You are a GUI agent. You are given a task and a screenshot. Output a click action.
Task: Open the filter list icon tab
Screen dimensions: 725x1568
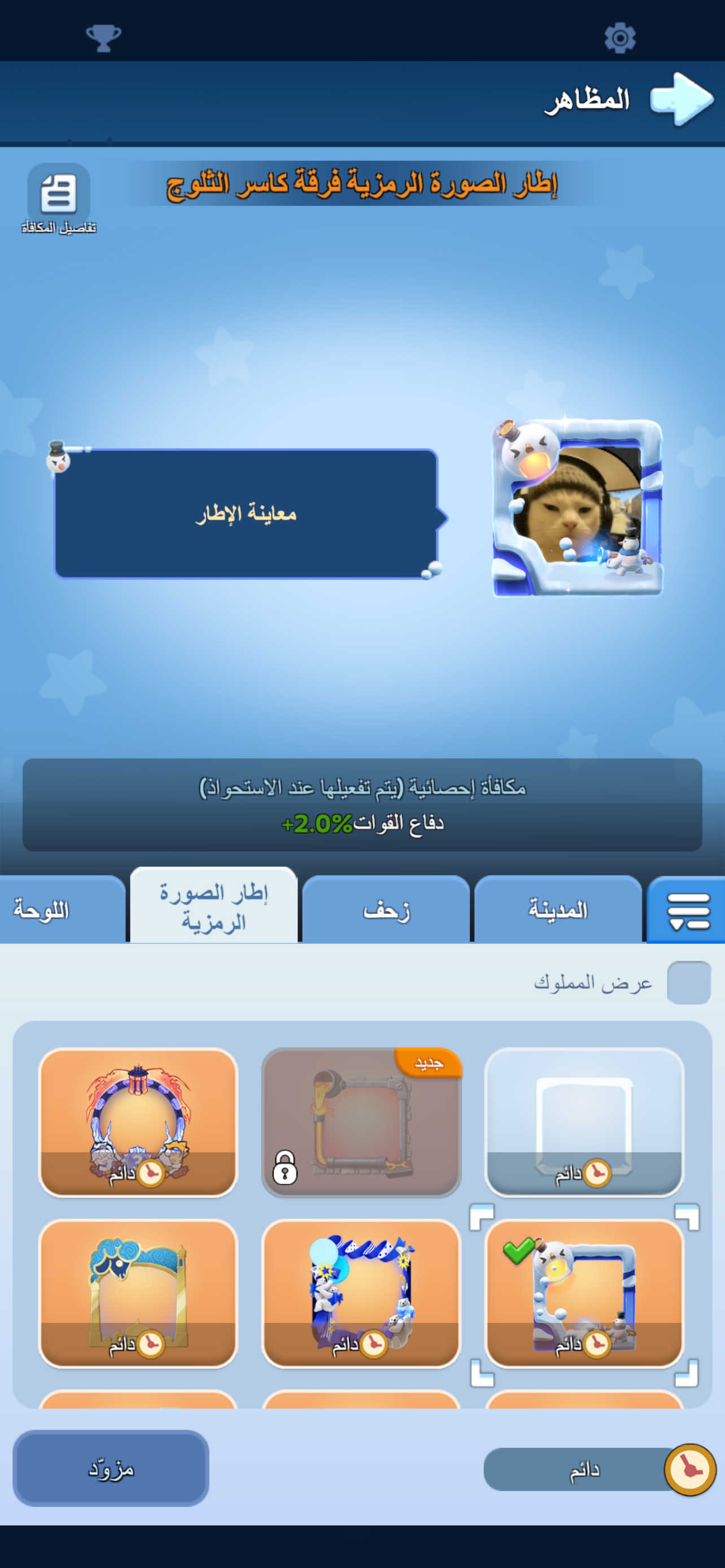(687, 910)
